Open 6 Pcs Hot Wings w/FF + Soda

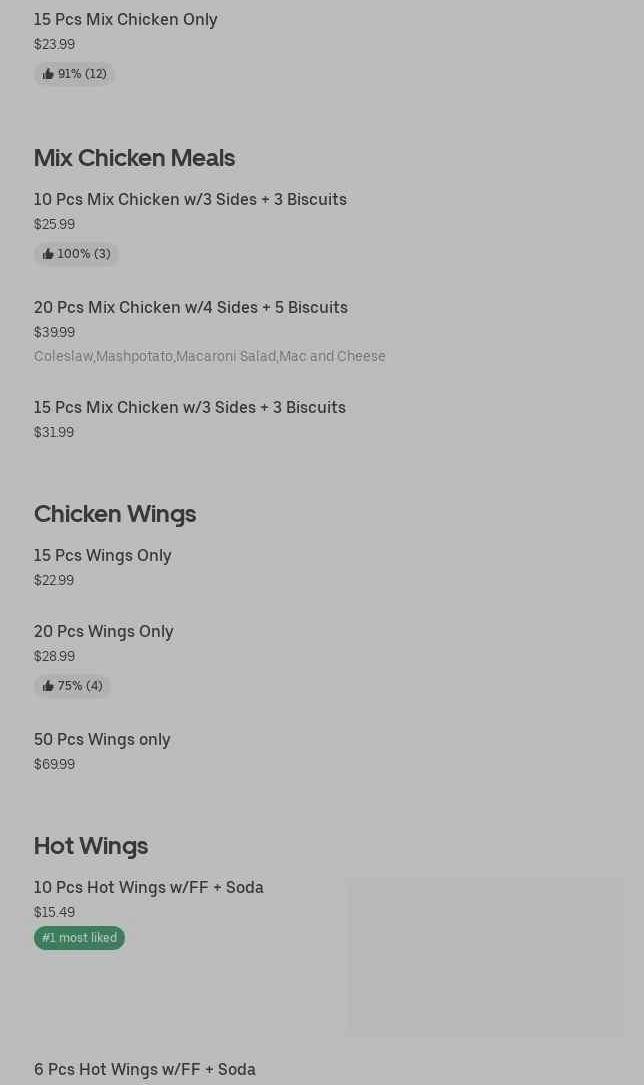tap(145, 1069)
